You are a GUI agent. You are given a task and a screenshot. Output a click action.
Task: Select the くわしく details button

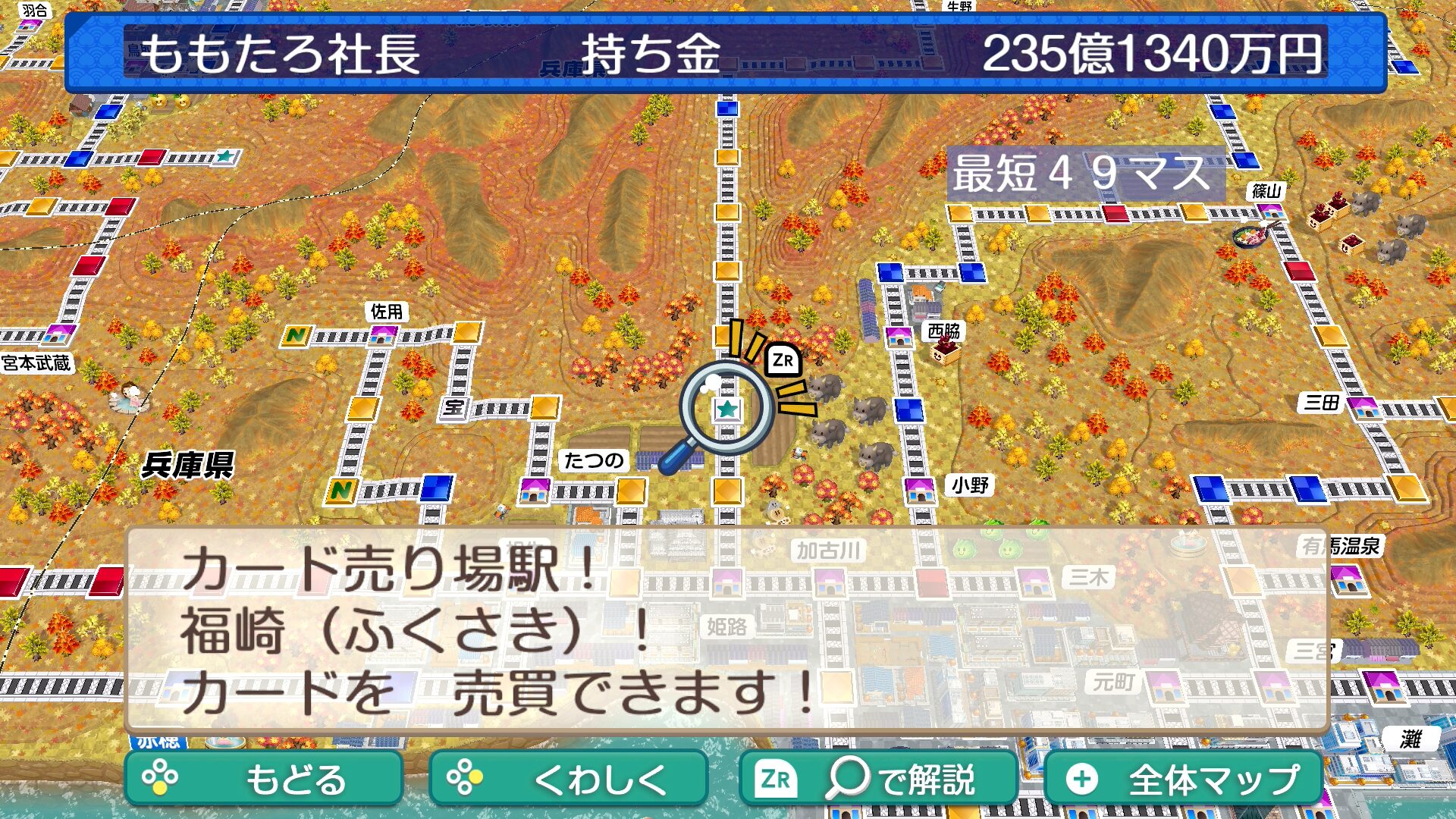tap(567, 779)
